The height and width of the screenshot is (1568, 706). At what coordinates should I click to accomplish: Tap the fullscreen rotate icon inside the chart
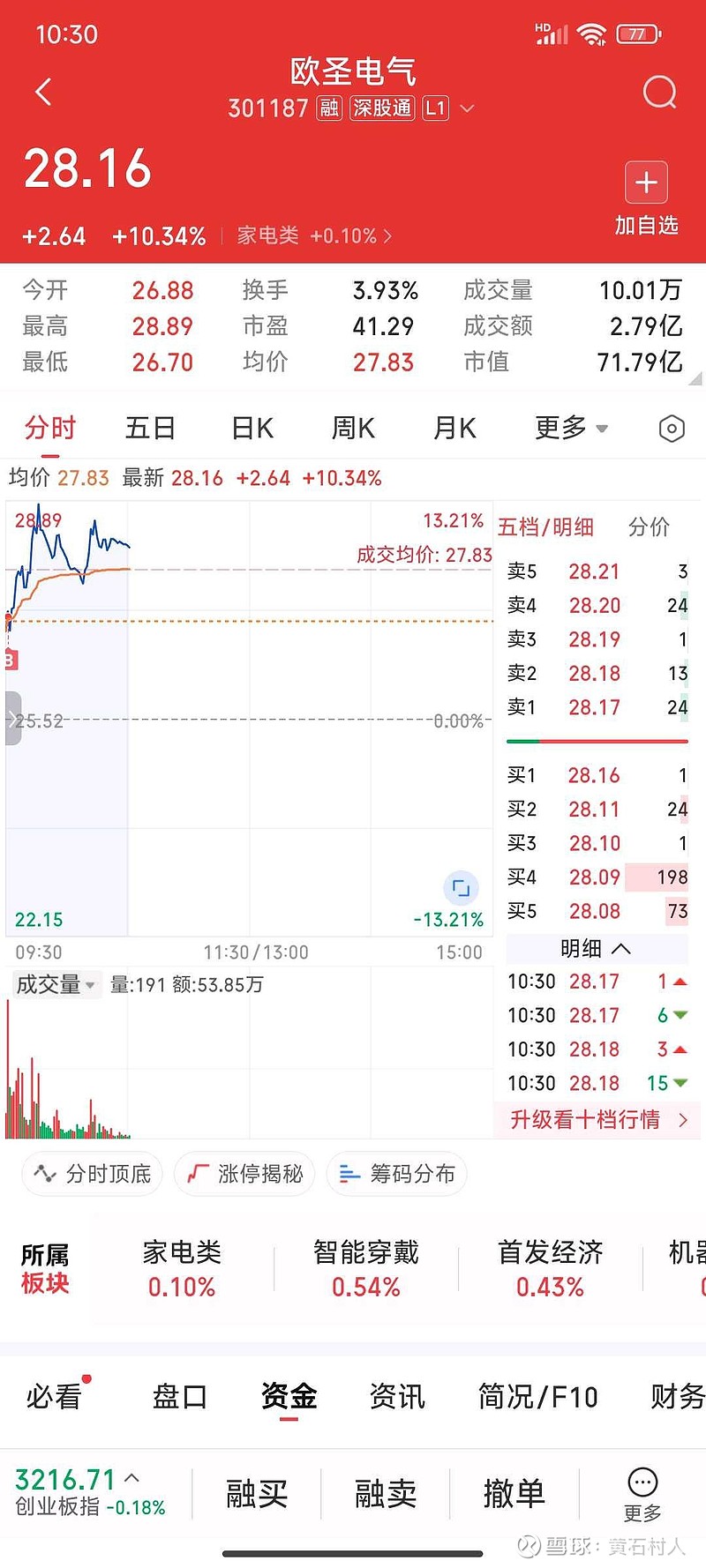tap(461, 889)
